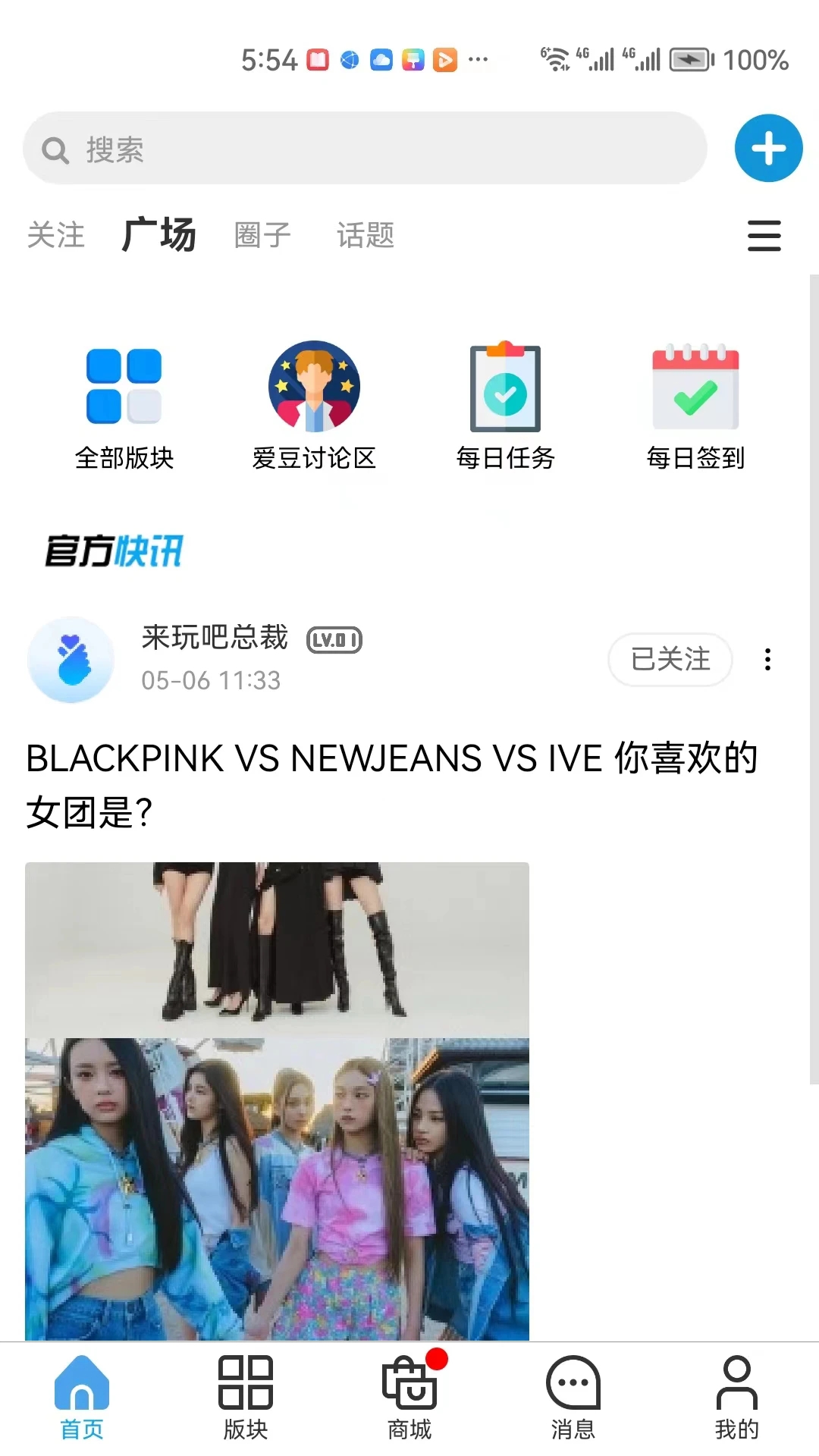Tap the blue plus button to create a post
The height and width of the screenshot is (1456, 819).
pos(768,149)
